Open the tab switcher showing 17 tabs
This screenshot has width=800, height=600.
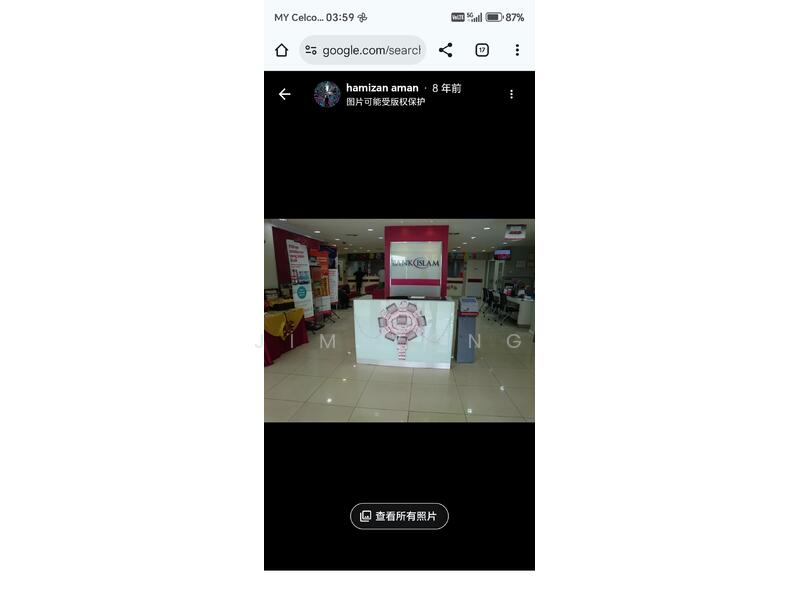click(x=482, y=50)
